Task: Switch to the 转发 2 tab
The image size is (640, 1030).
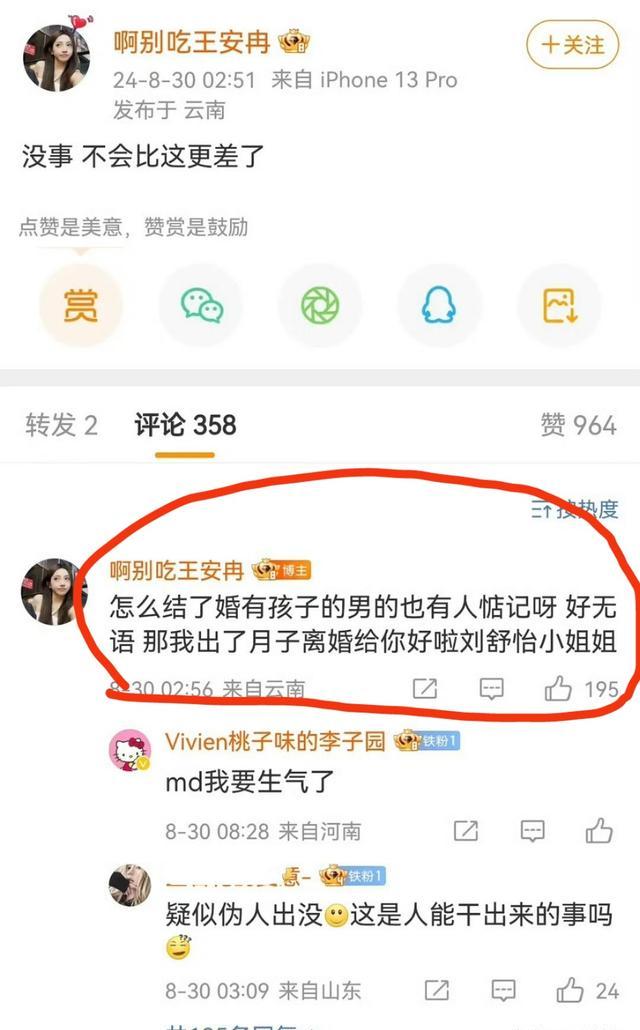Action: coord(62,425)
